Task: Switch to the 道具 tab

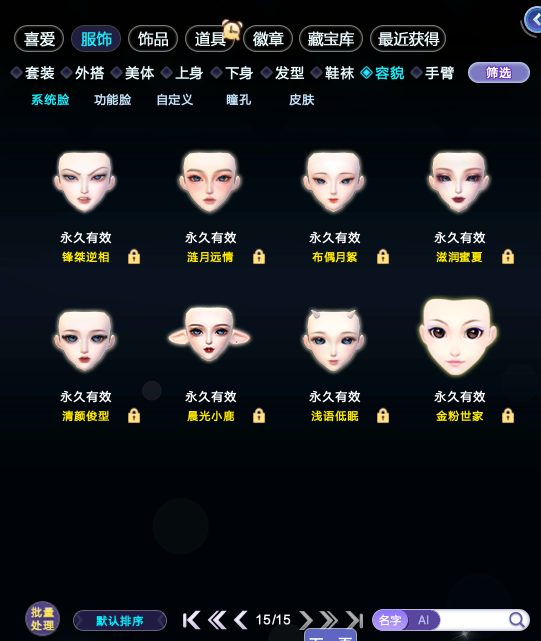Action: pyautogui.click(x=210, y=39)
